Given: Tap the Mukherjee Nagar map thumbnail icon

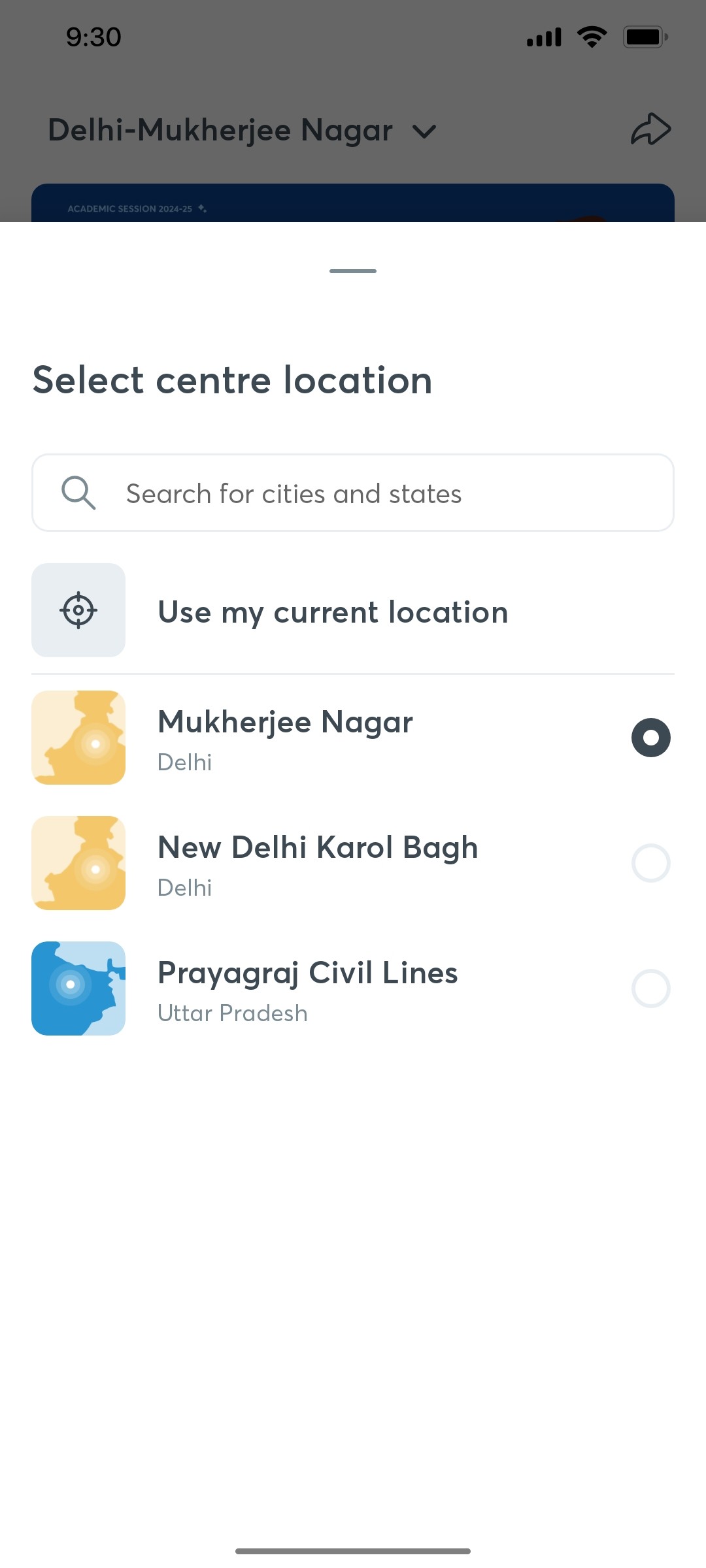Looking at the screenshot, I should pyautogui.click(x=78, y=737).
